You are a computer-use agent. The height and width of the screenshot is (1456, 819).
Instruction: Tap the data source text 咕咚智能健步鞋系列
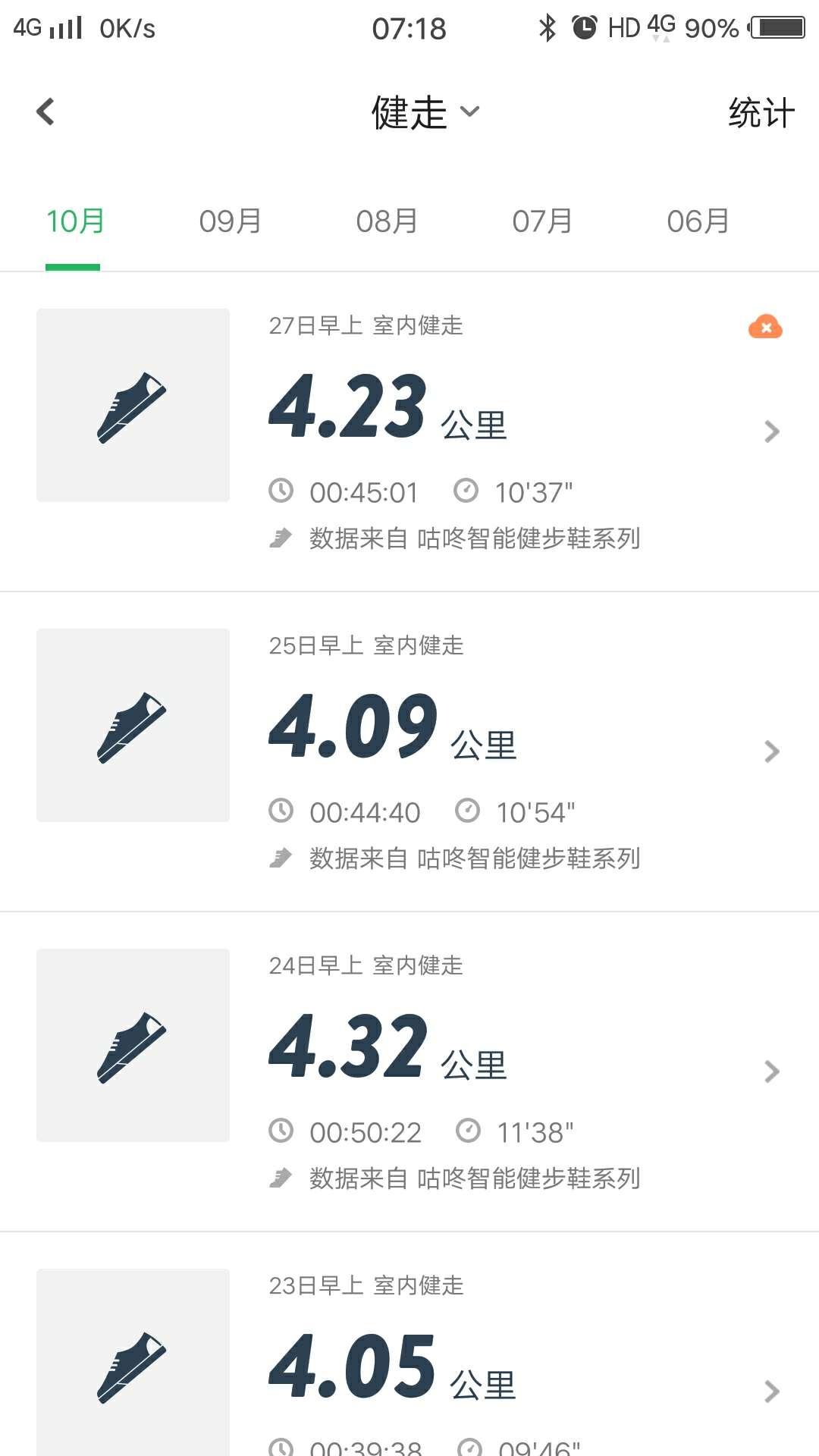(475, 538)
